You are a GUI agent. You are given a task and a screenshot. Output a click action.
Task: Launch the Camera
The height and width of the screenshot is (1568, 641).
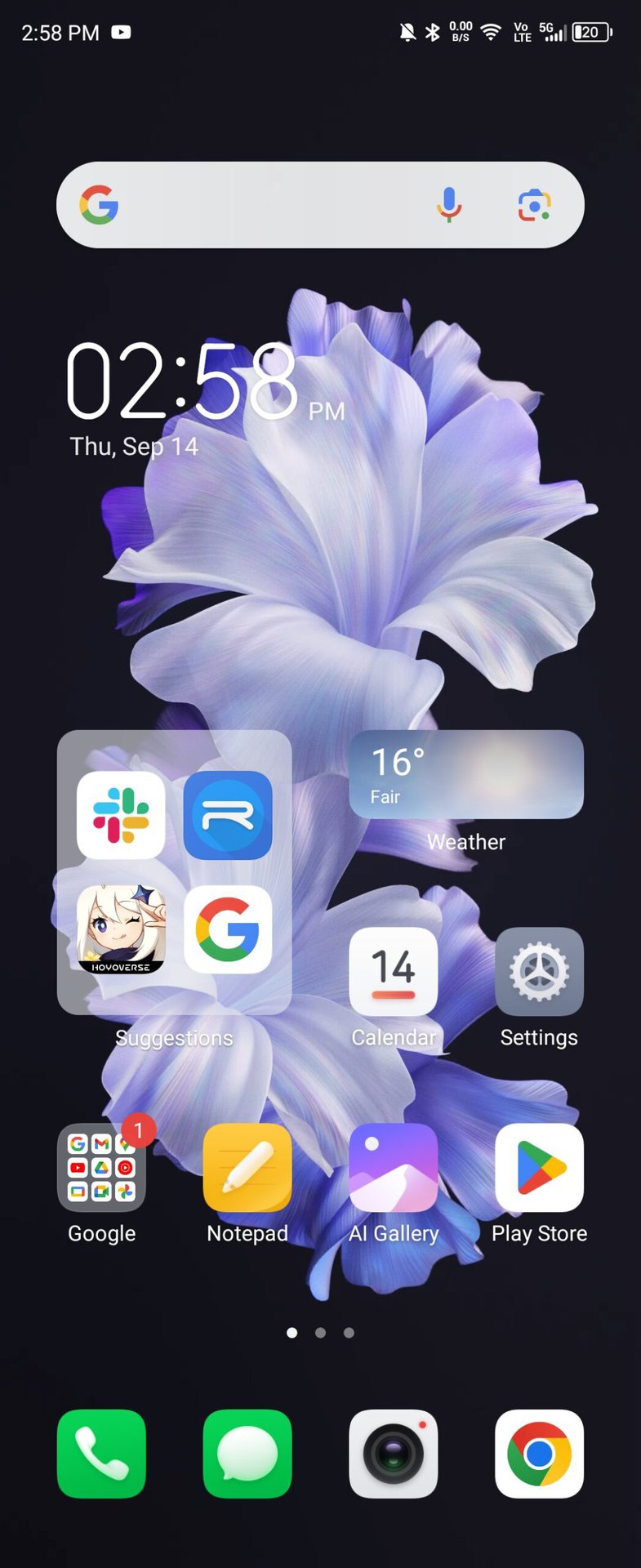coord(394,1454)
